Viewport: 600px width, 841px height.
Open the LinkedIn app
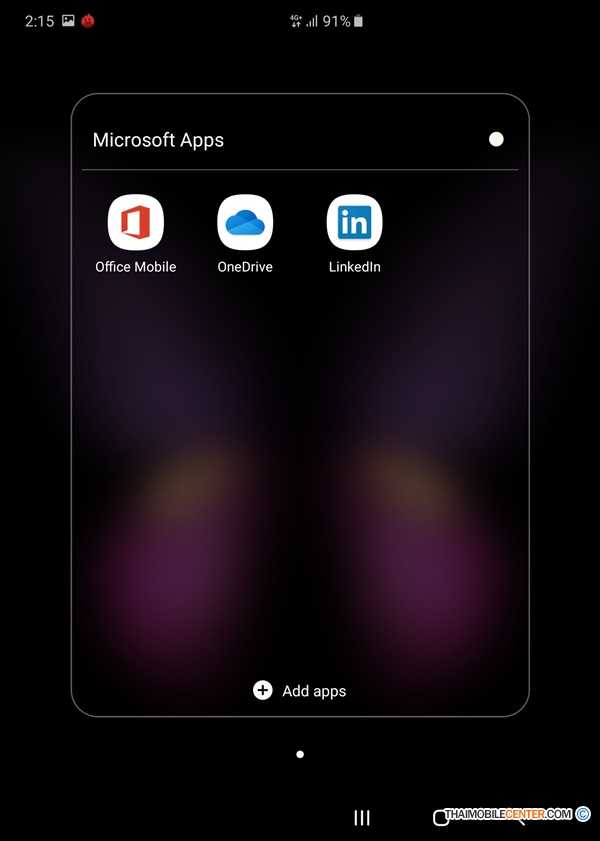pos(354,223)
